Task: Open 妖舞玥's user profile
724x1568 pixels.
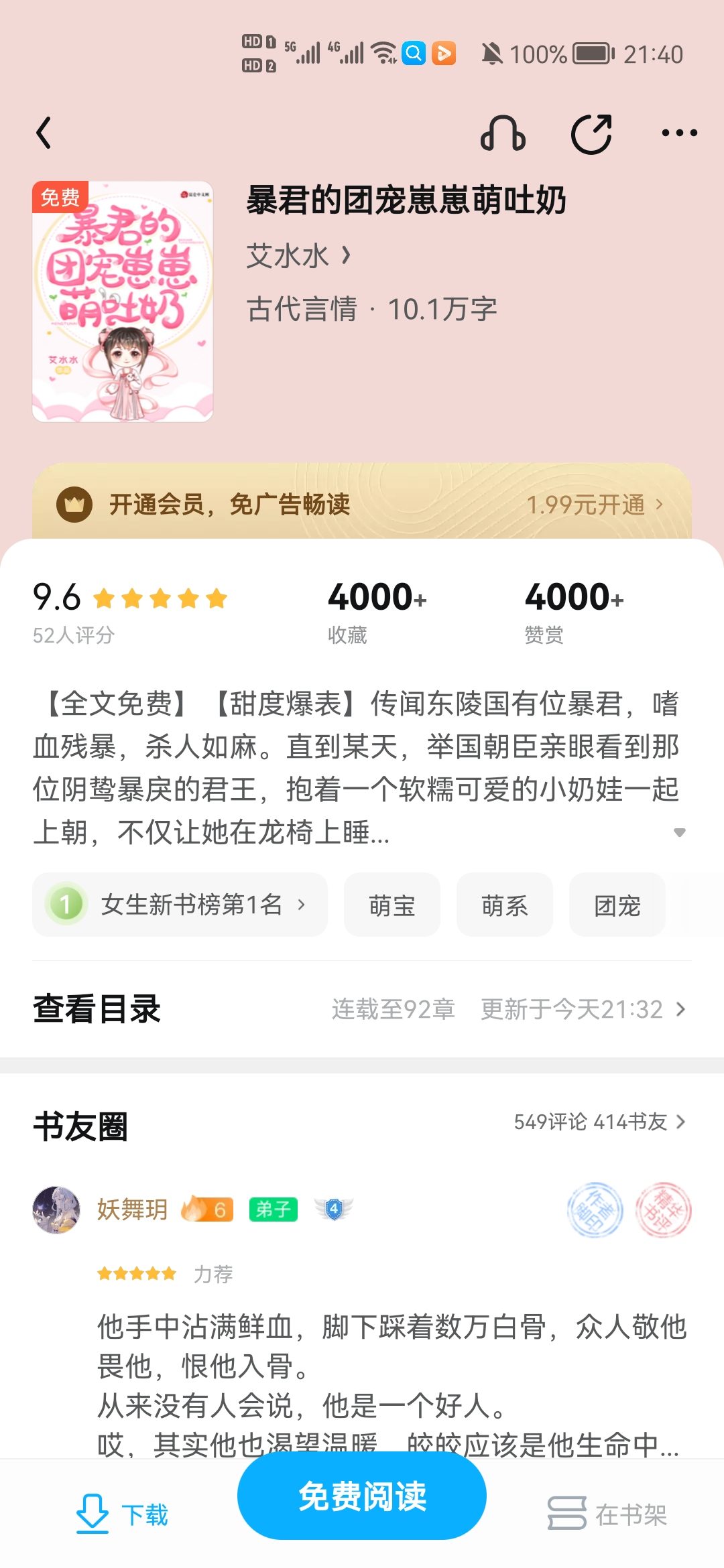Action: click(57, 1210)
